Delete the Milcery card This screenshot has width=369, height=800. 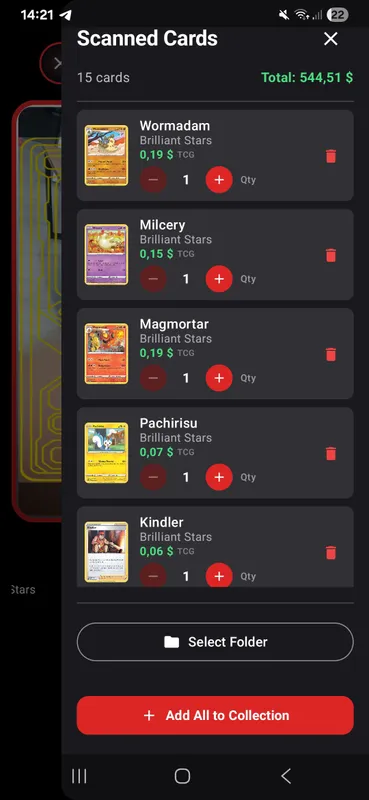pos(331,255)
